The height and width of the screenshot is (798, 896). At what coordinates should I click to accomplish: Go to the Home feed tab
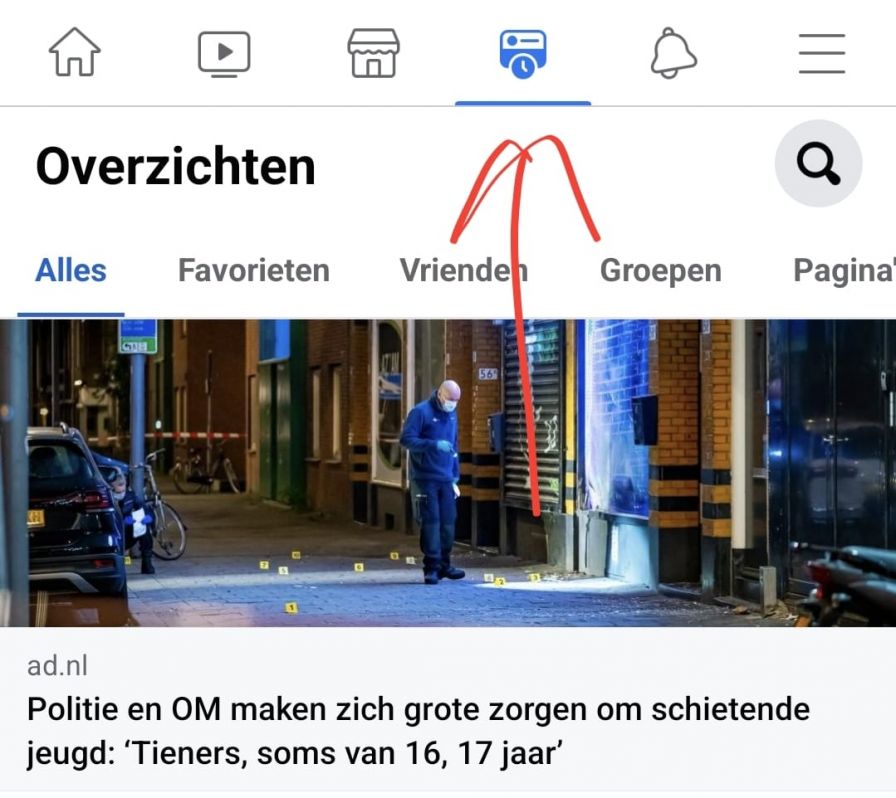[x=75, y=52]
